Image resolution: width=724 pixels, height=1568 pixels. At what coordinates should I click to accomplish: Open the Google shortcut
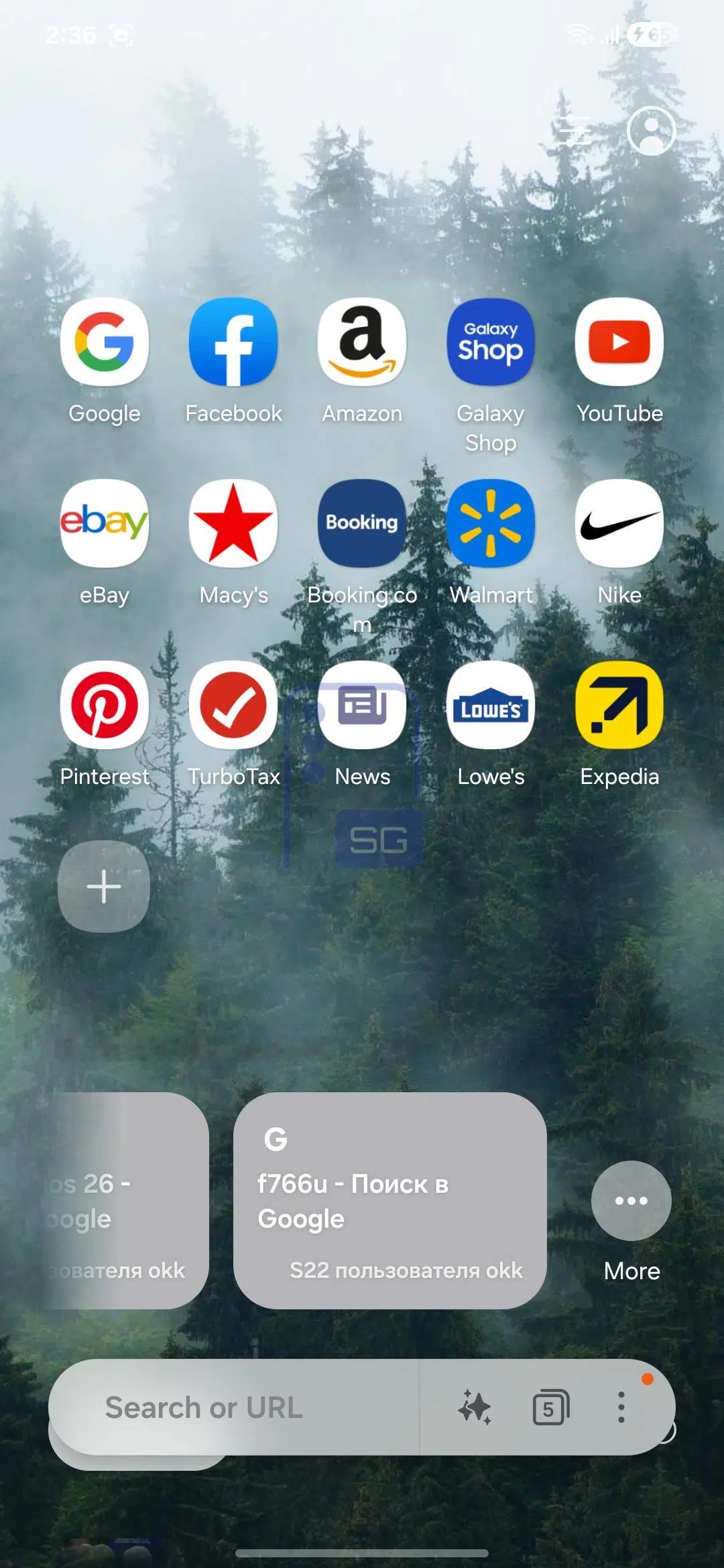tap(105, 342)
